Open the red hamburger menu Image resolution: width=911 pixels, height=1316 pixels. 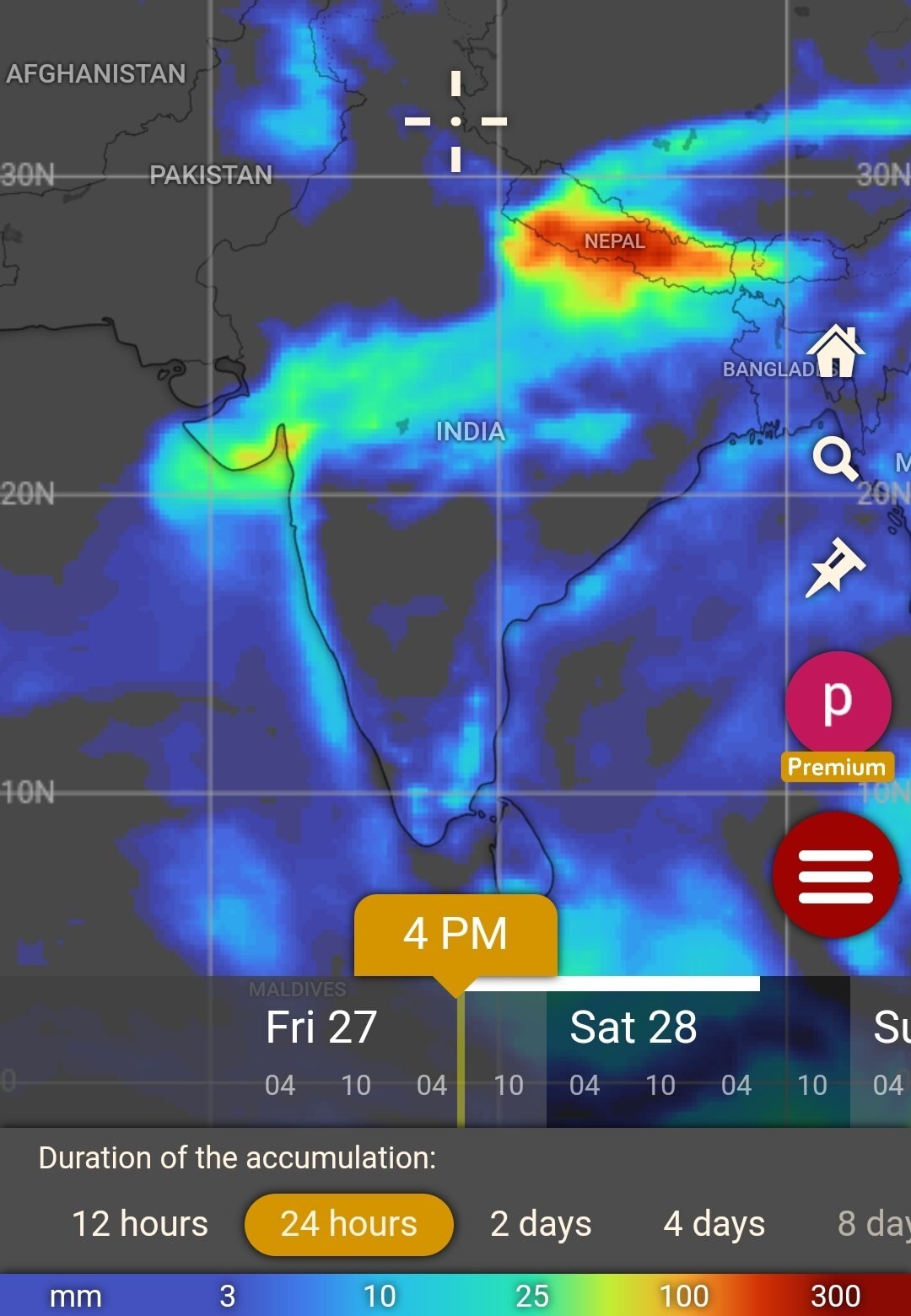(x=836, y=876)
